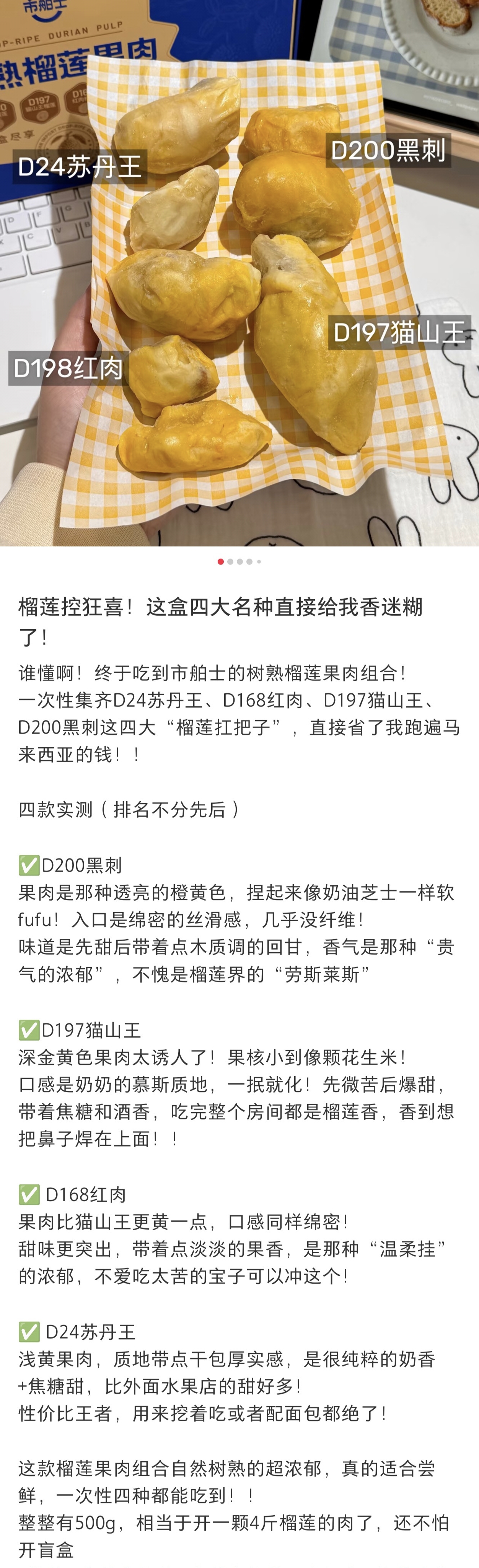This screenshot has height=1568, width=479.
Task: Open the durian photo in full view
Action: [239, 273]
